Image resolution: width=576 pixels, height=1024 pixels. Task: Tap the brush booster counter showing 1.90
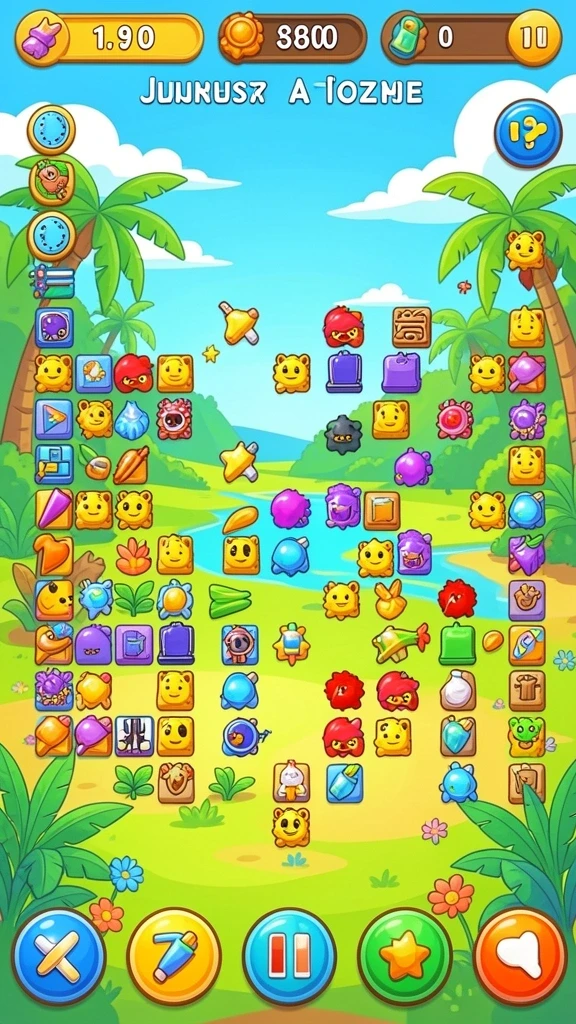pos(109,39)
